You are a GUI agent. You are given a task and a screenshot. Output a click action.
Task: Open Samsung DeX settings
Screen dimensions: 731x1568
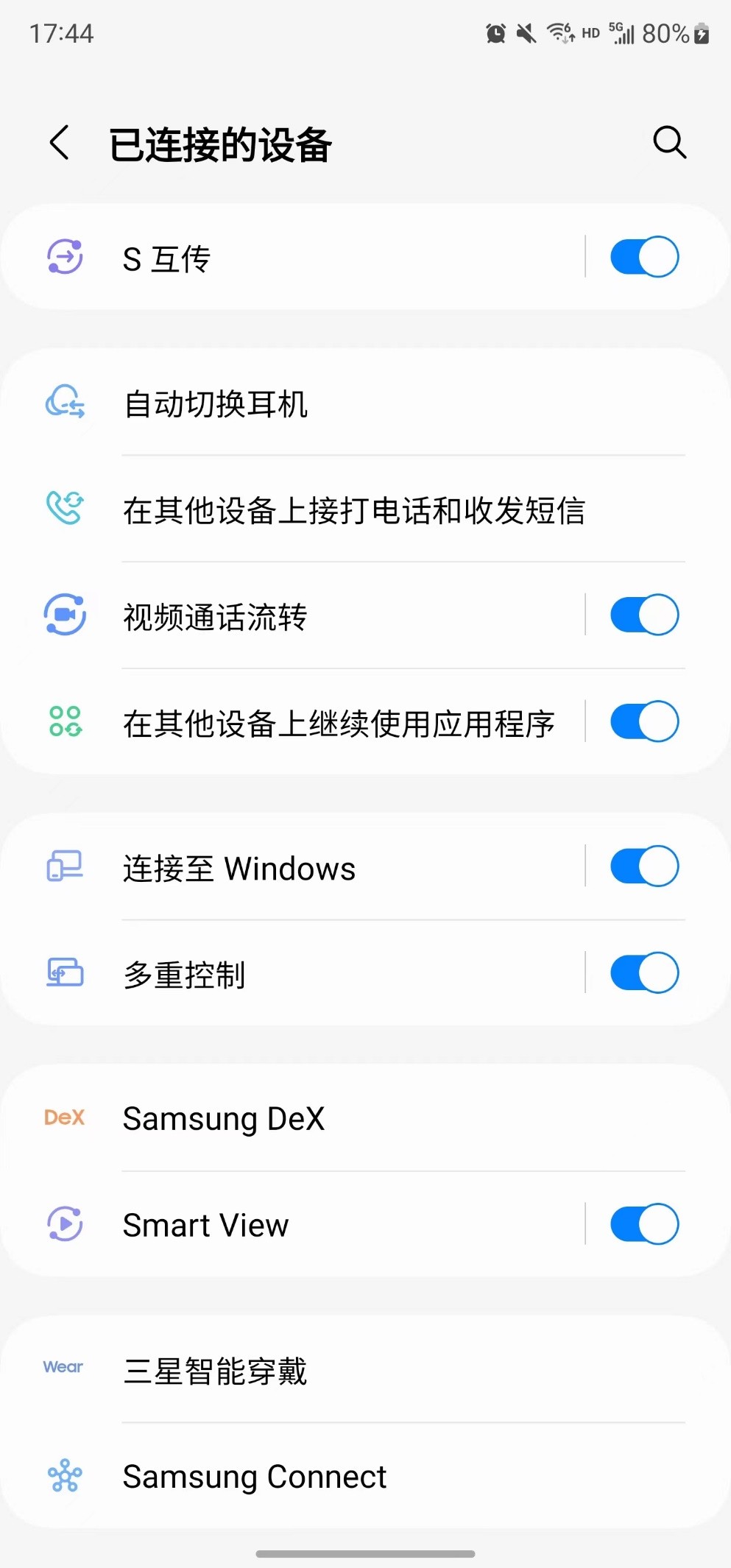coord(294,1118)
